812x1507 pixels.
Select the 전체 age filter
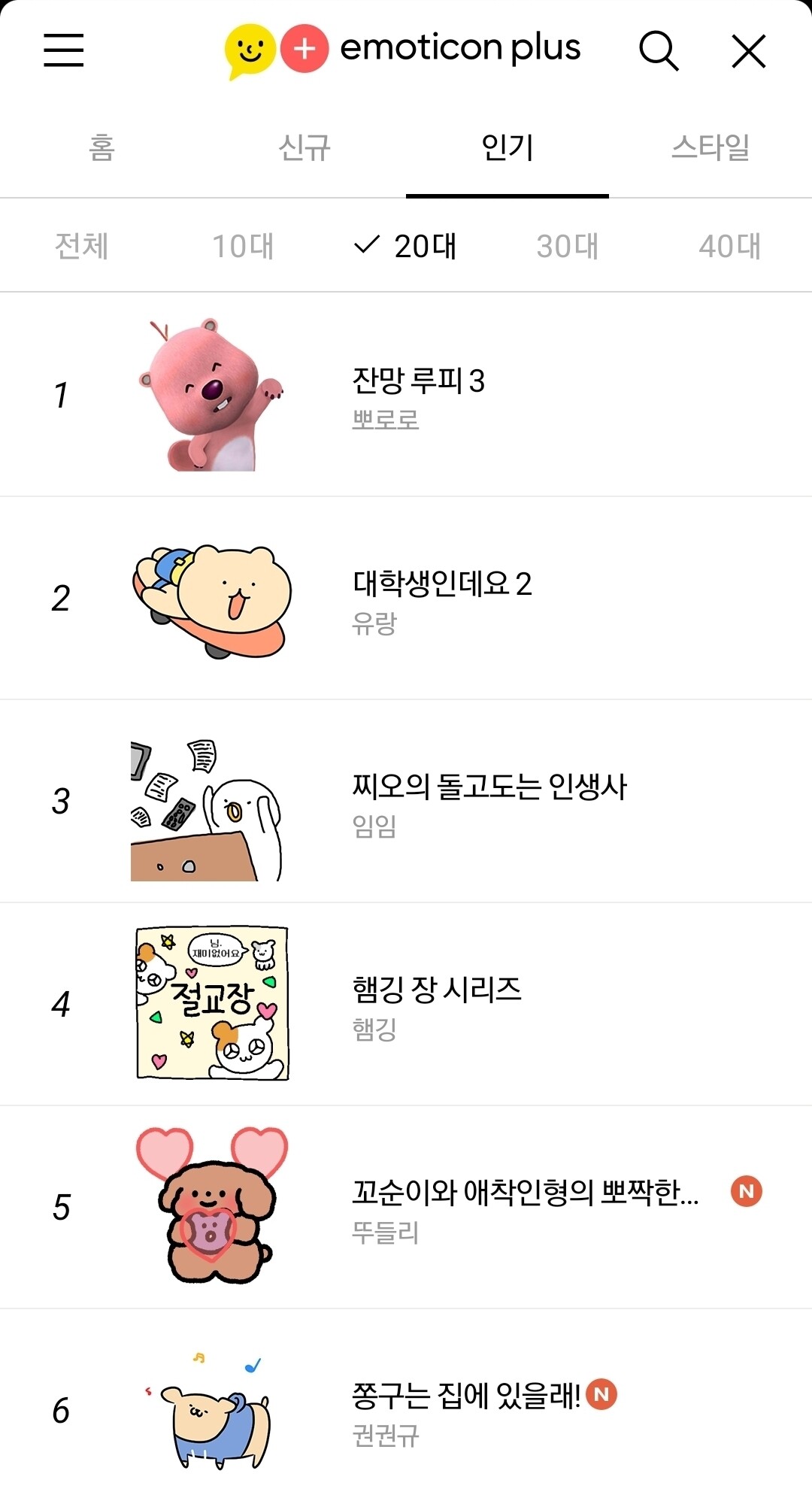click(82, 246)
